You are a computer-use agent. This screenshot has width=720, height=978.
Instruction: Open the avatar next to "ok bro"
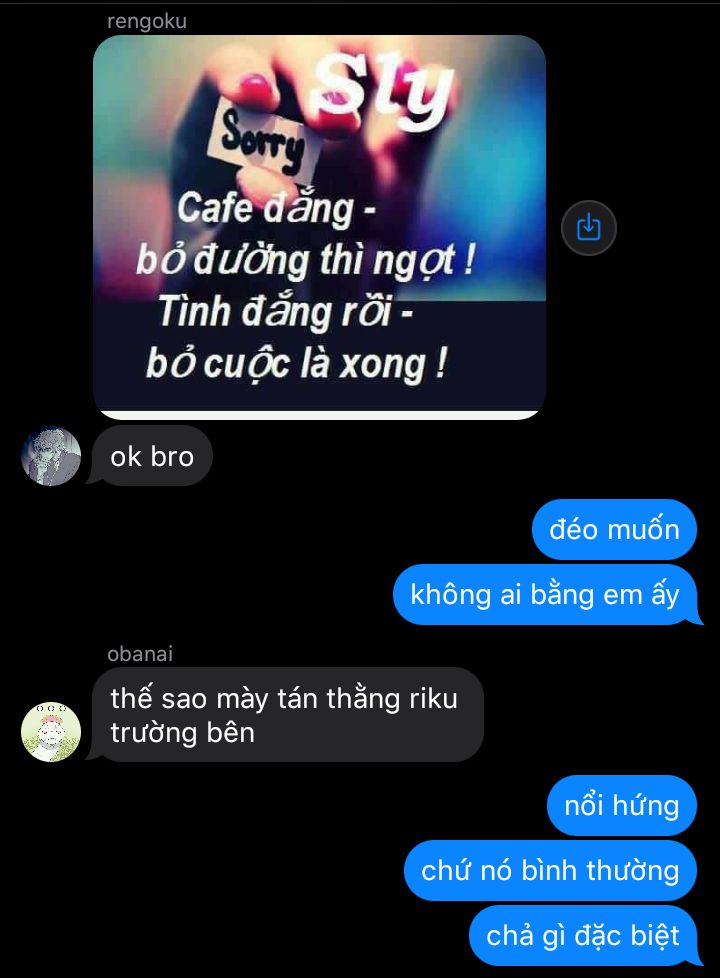coord(51,457)
